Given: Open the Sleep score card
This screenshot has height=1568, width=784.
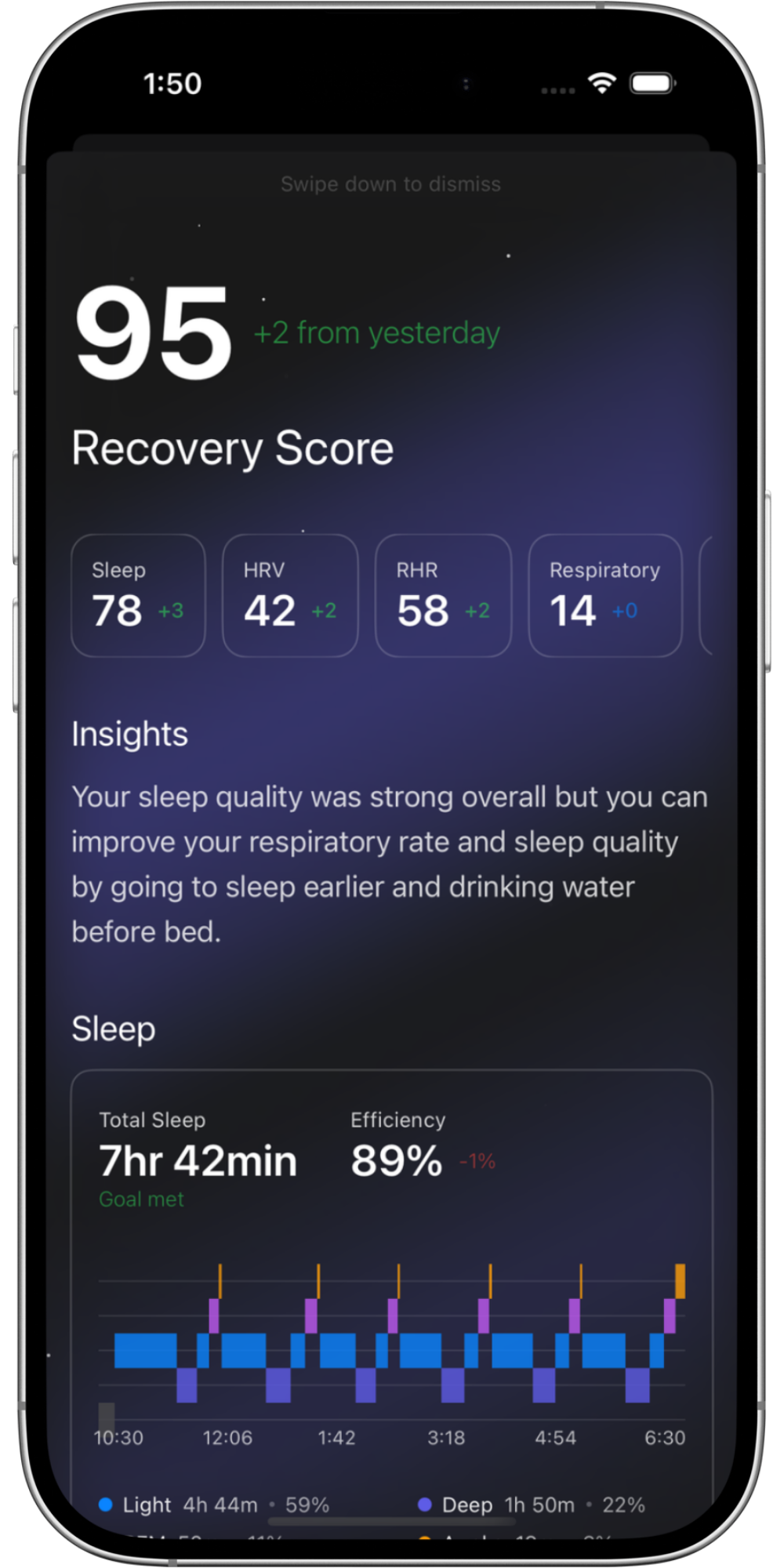Looking at the screenshot, I should click(138, 595).
